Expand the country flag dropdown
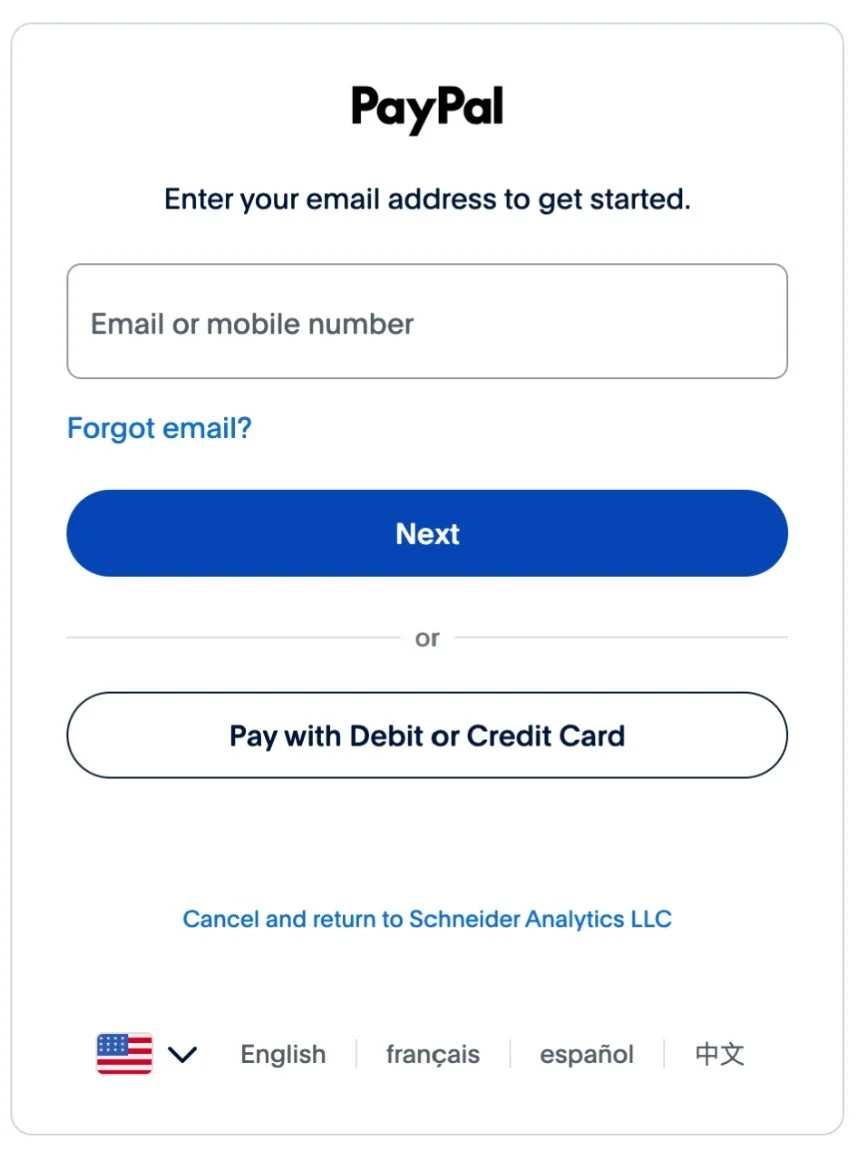This screenshot has width=860, height=1150. 147,1054
